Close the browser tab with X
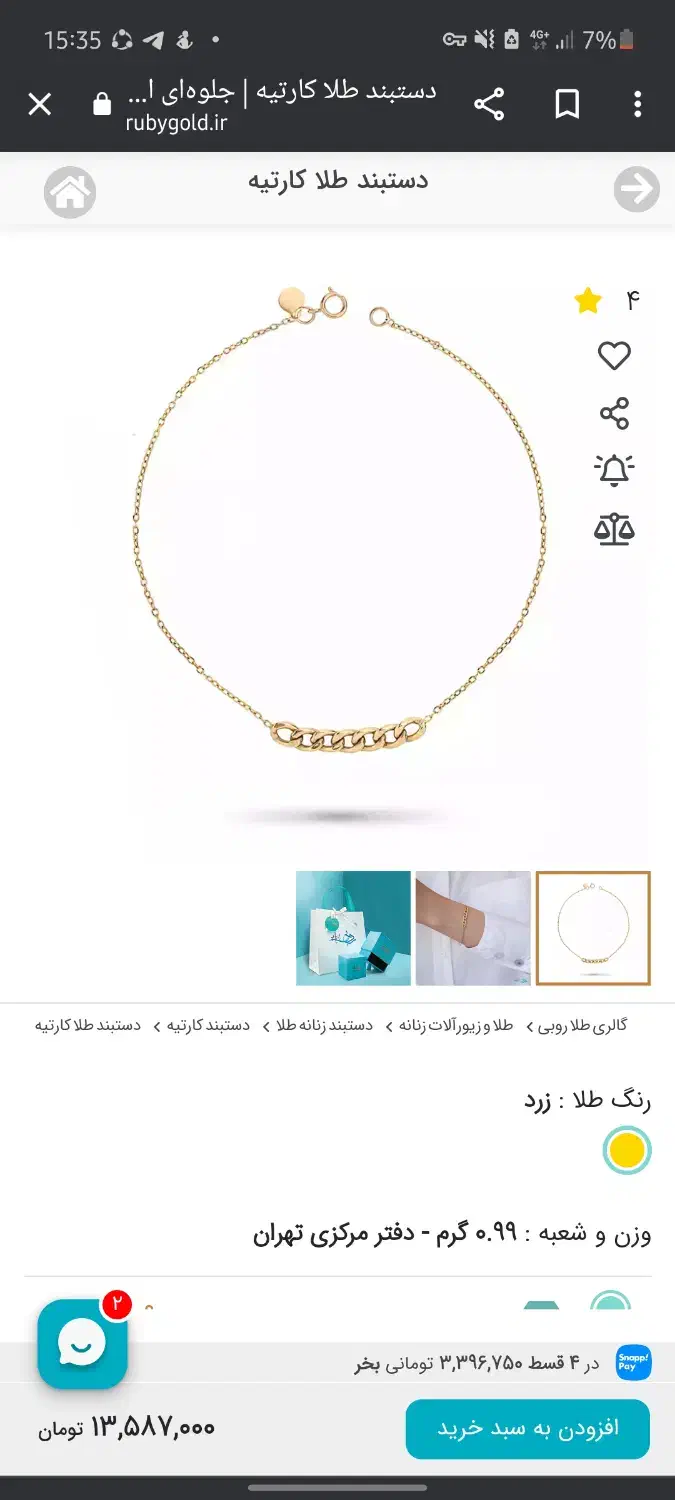Image resolution: width=675 pixels, height=1500 pixels. [40, 104]
